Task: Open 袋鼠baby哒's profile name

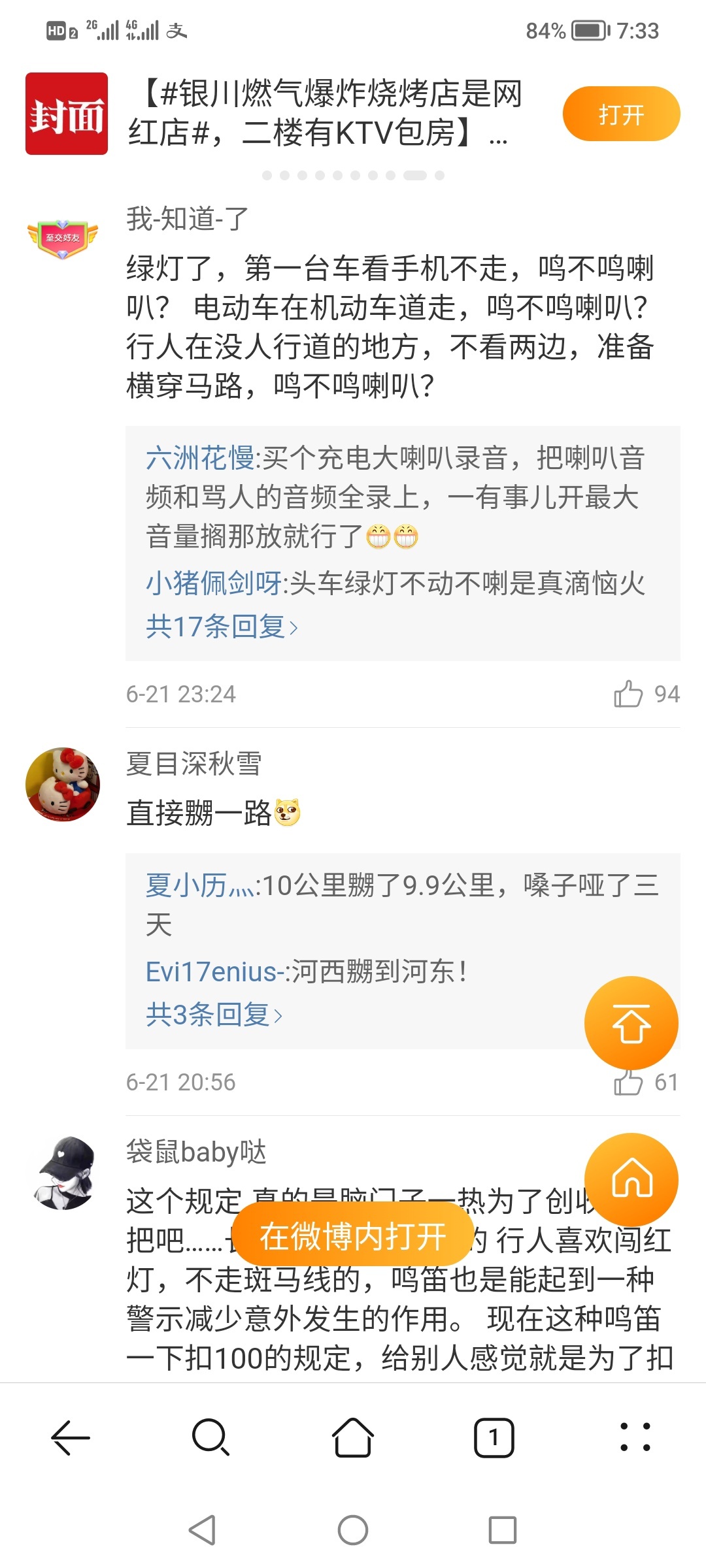Action: pos(196,1152)
